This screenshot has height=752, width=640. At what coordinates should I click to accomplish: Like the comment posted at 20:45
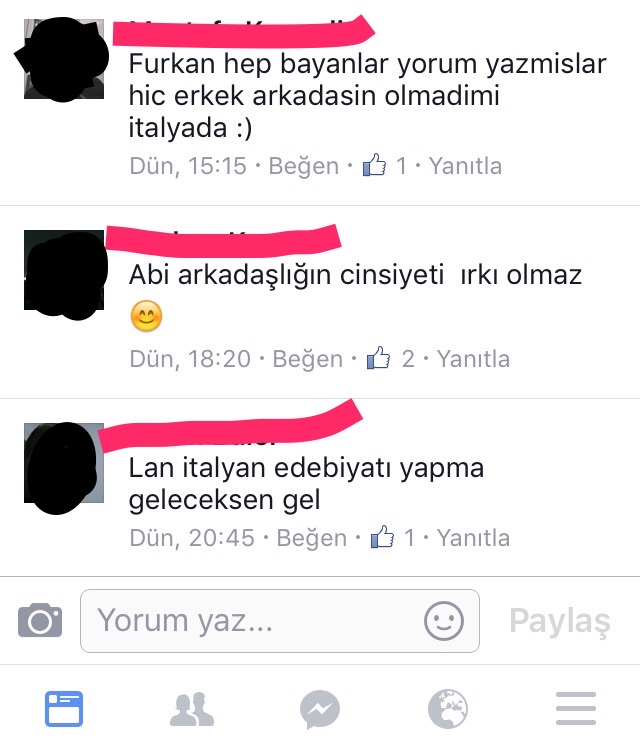pos(311,538)
